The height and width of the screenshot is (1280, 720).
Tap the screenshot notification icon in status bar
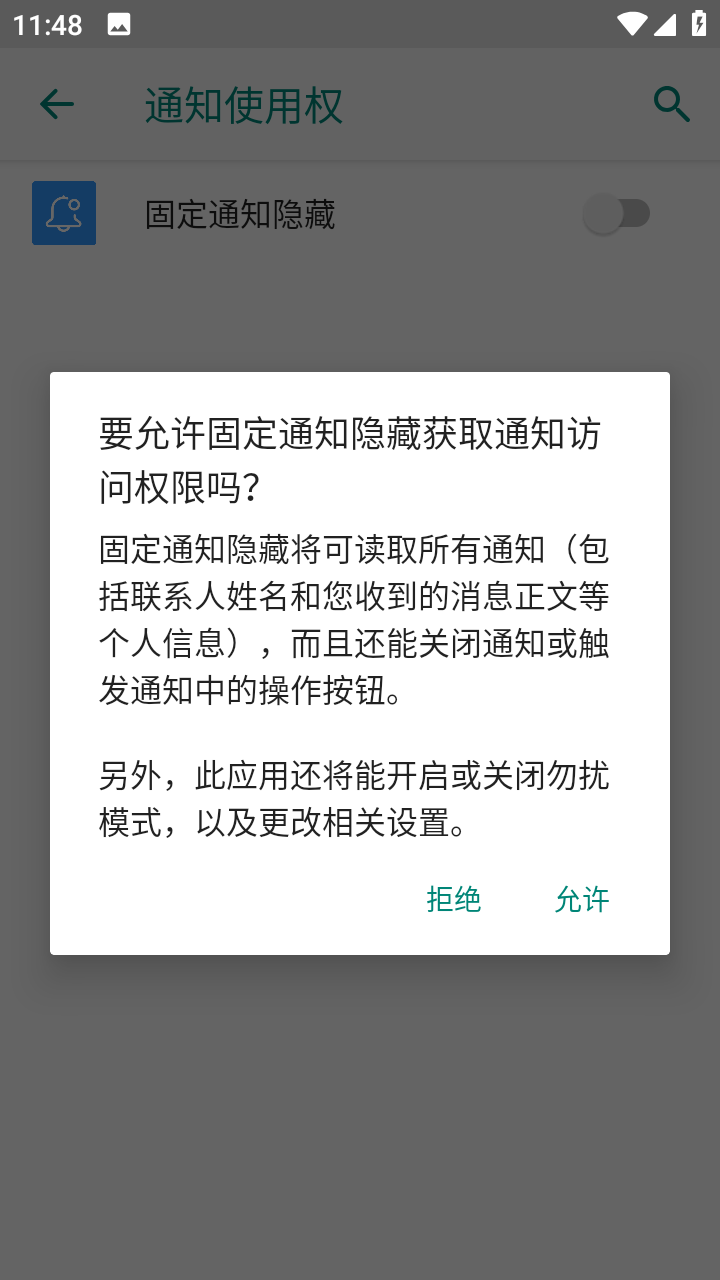pos(120,23)
